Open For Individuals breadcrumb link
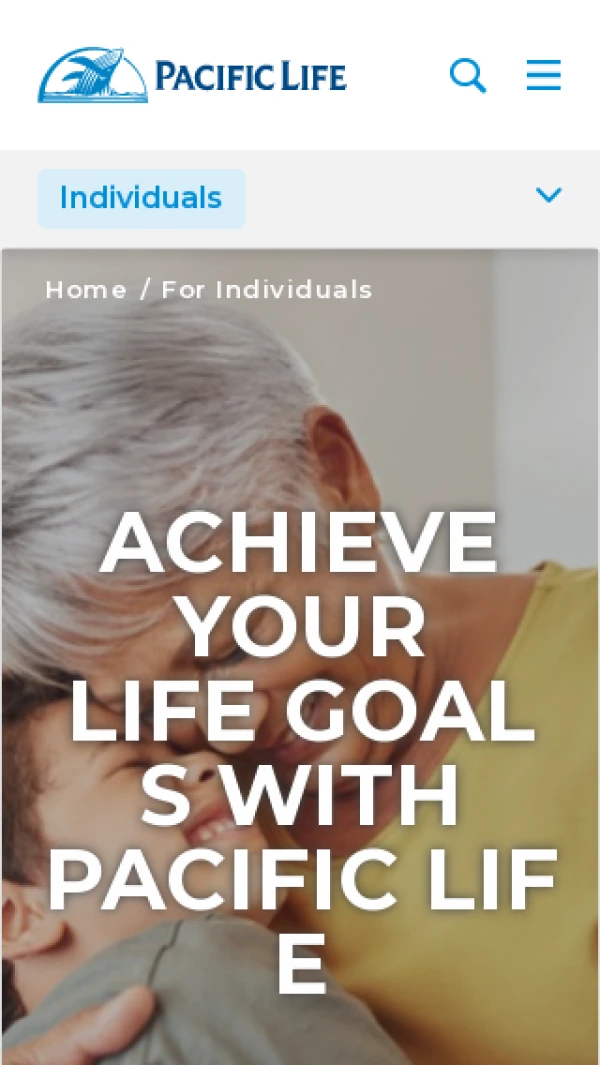 click(x=267, y=290)
